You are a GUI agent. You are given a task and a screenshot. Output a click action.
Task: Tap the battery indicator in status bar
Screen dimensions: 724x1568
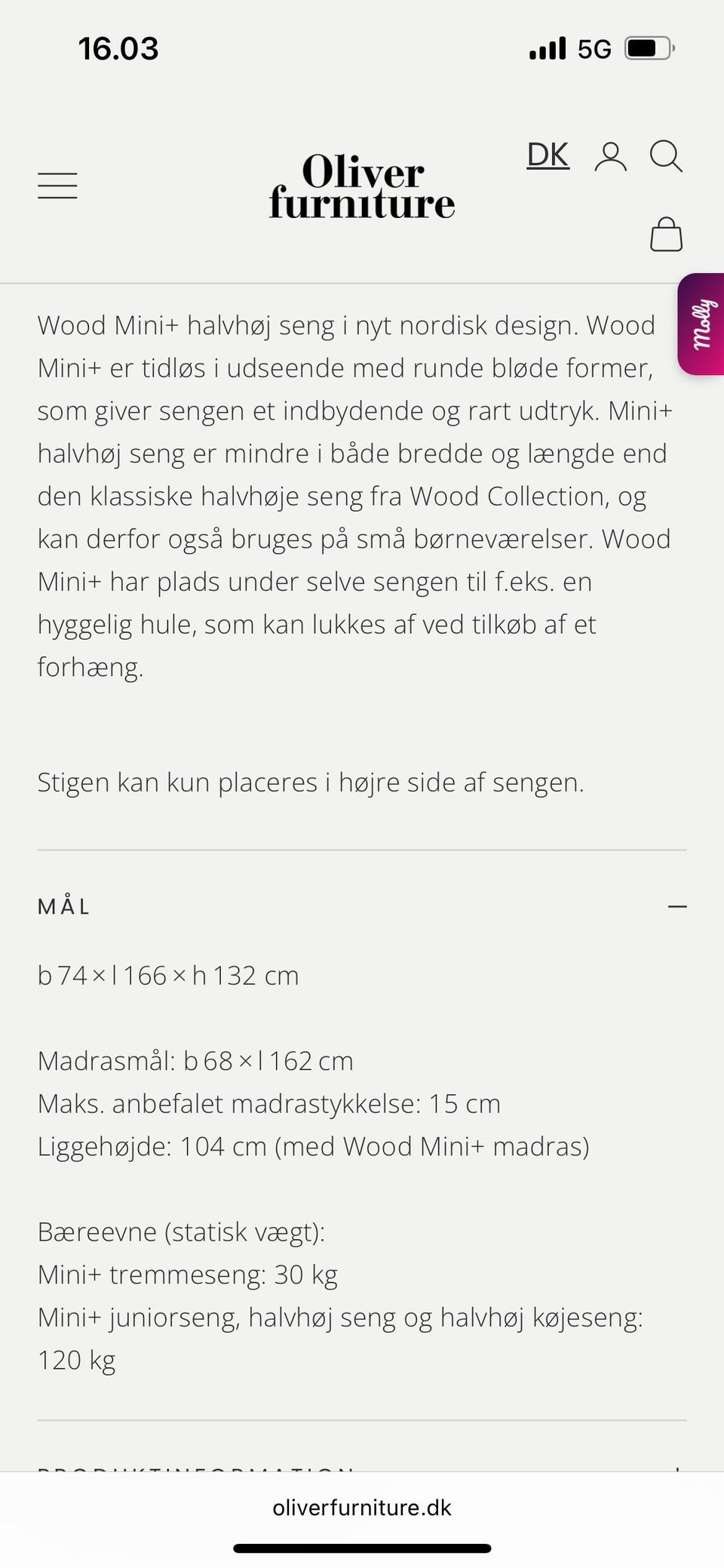click(x=649, y=47)
